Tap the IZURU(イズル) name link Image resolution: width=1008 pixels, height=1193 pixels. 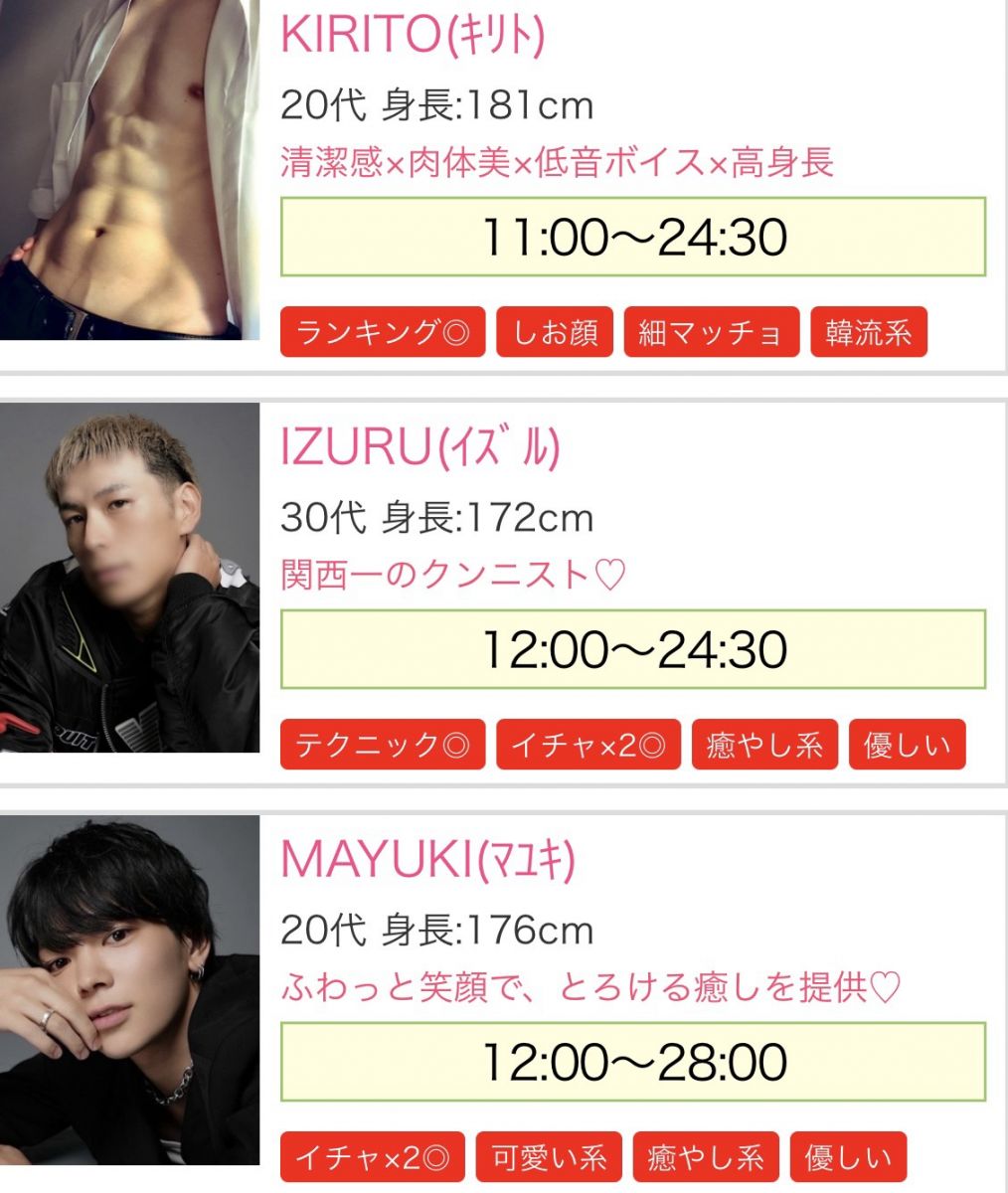click(420, 448)
